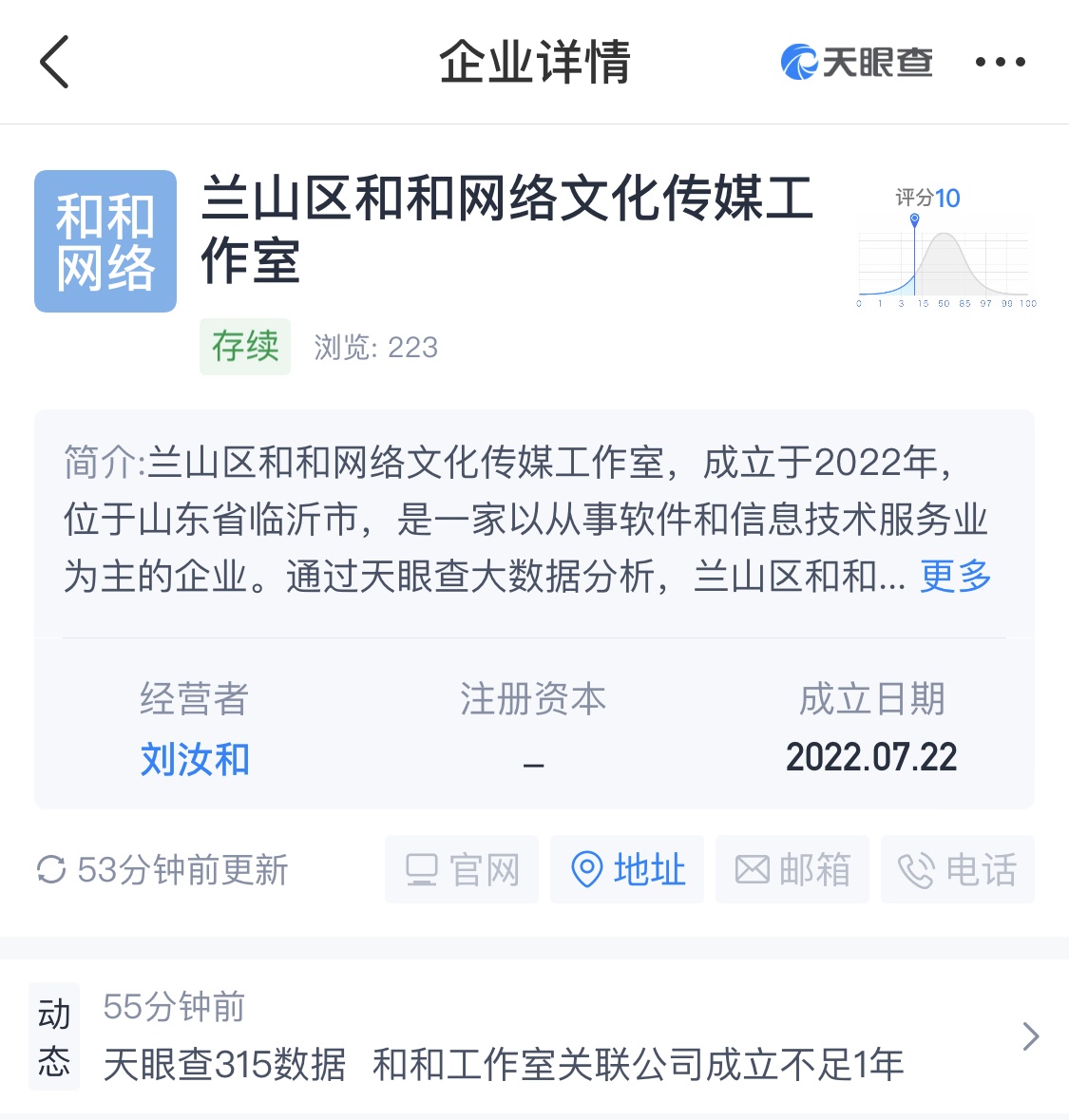Viewport: 1069px width, 1120px height.
Task: View the company's 地址
Action: pyautogui.click(x=627, y=869)
